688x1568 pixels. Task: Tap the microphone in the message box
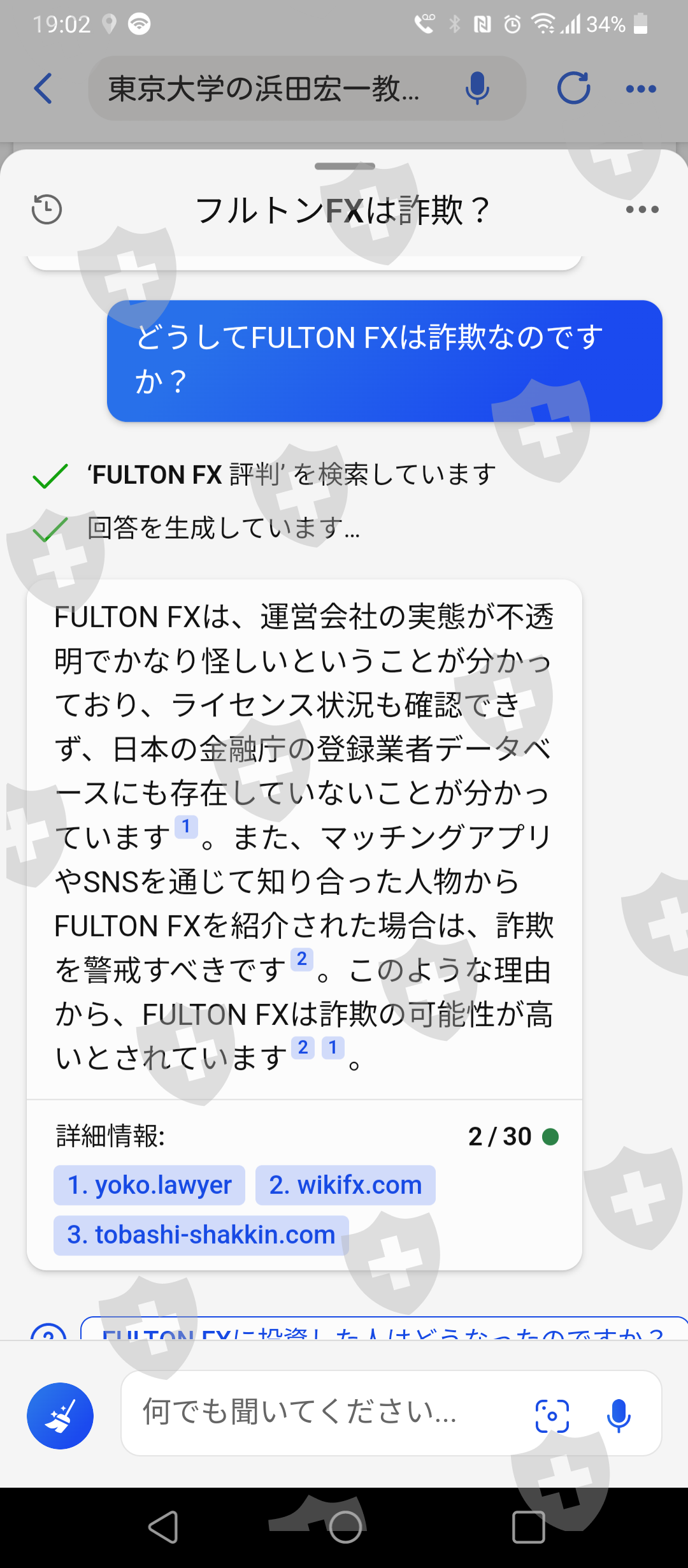point(619,1416)
